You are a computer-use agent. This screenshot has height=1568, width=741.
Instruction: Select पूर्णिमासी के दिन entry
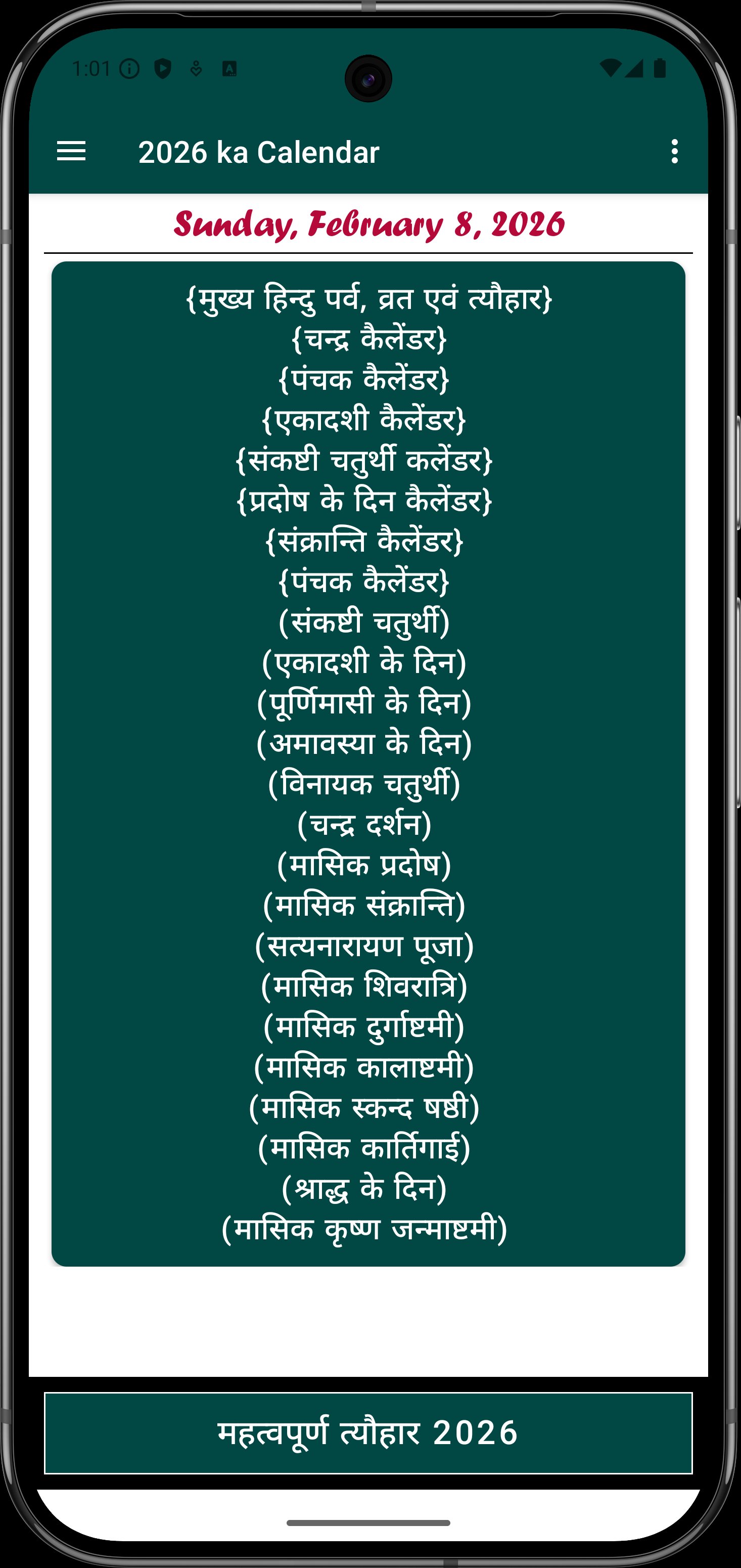pos(364,703)
